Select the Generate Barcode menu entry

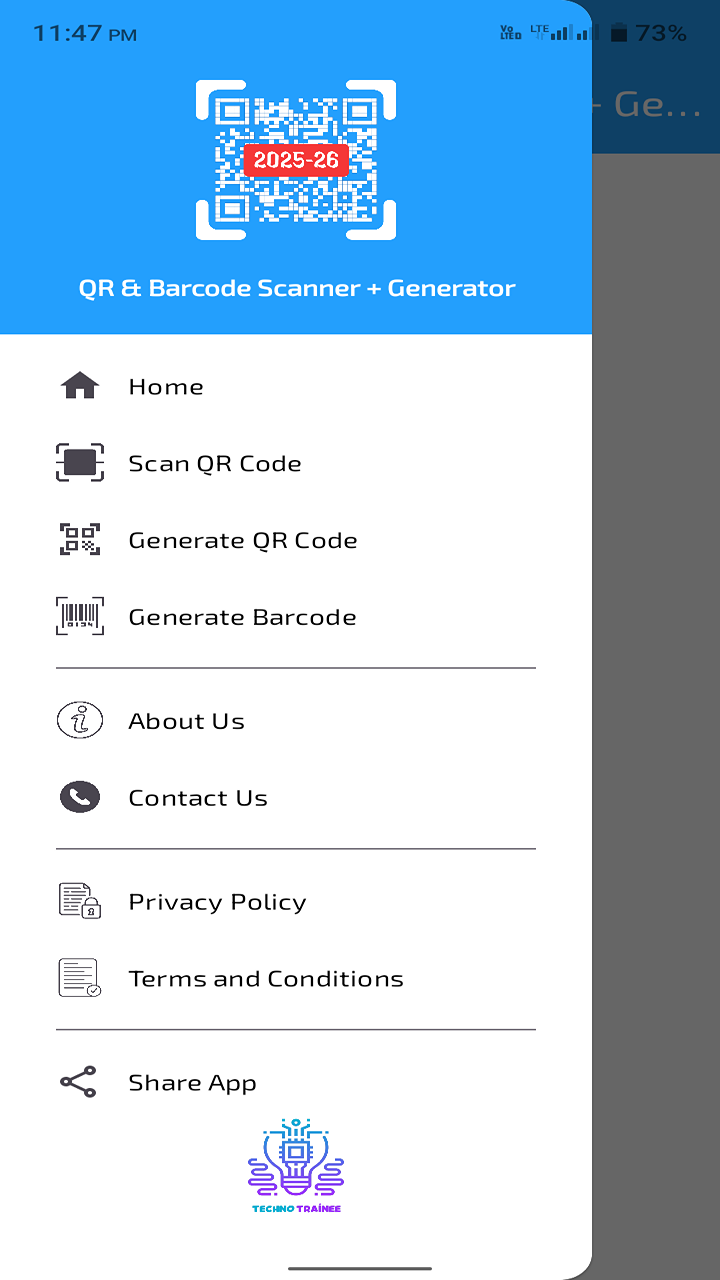242,616
